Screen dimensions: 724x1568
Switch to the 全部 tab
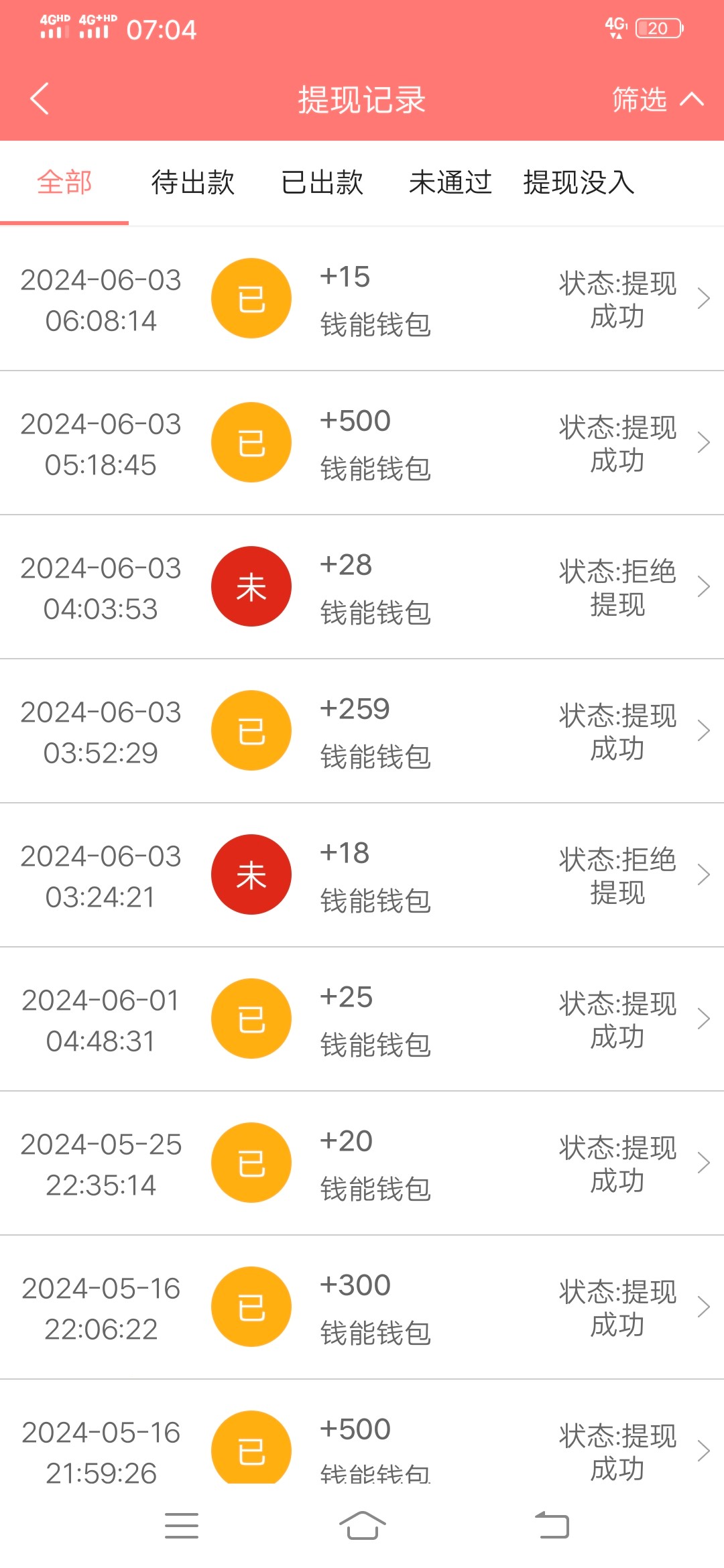[64, 182]
